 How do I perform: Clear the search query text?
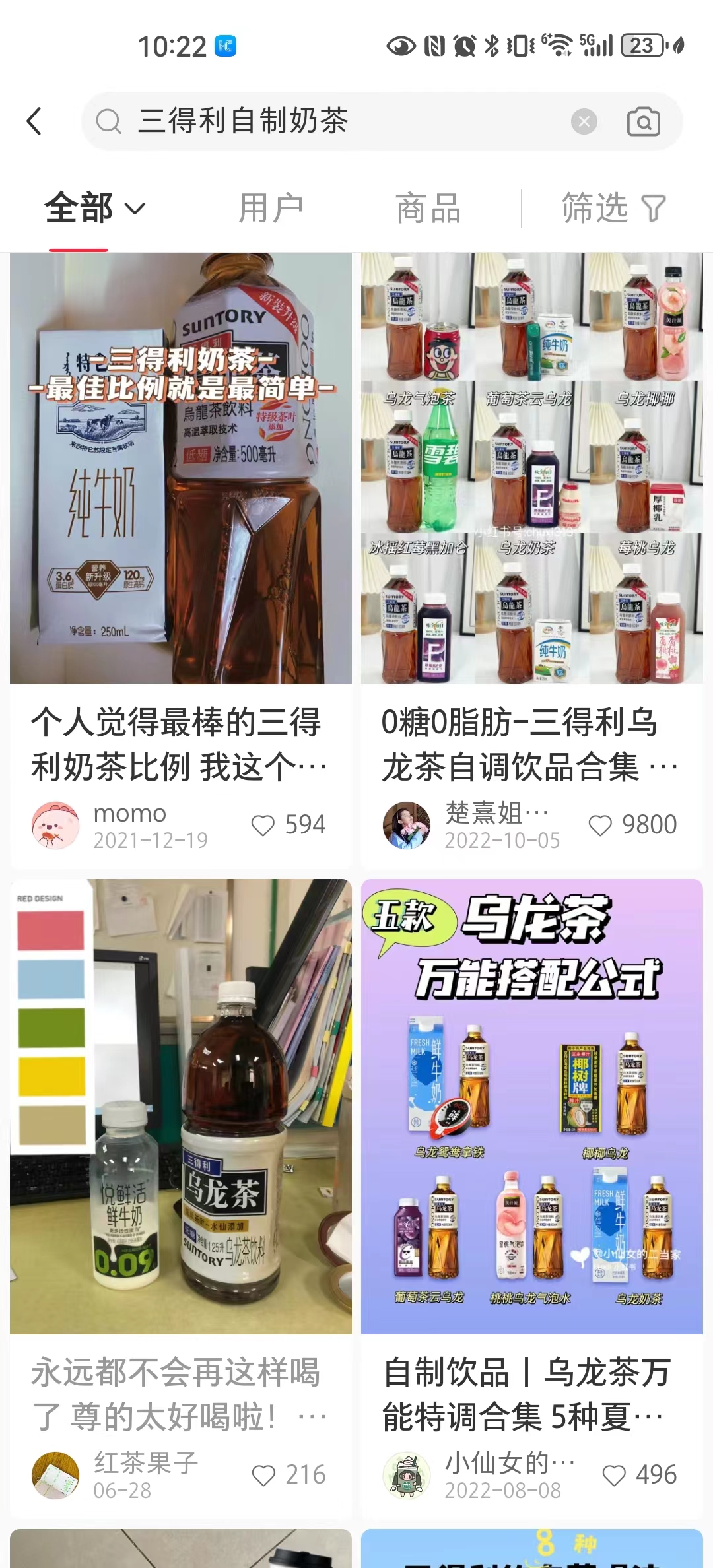pos(584,121)
